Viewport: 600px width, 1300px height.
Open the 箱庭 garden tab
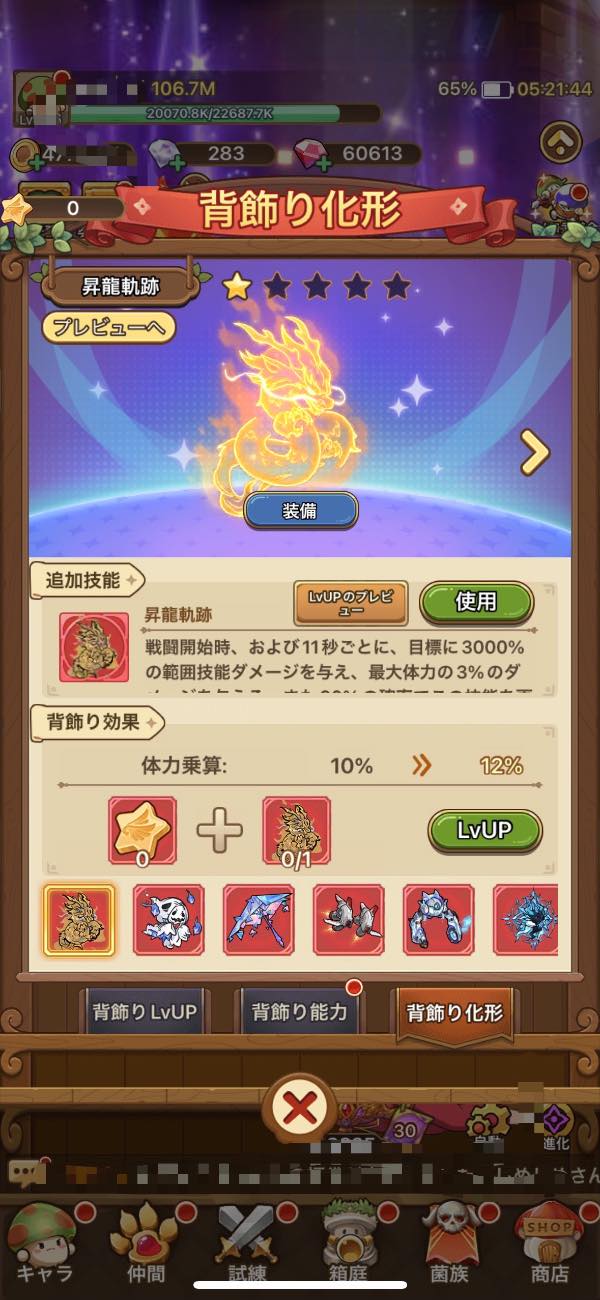[x=350, y=1240]
